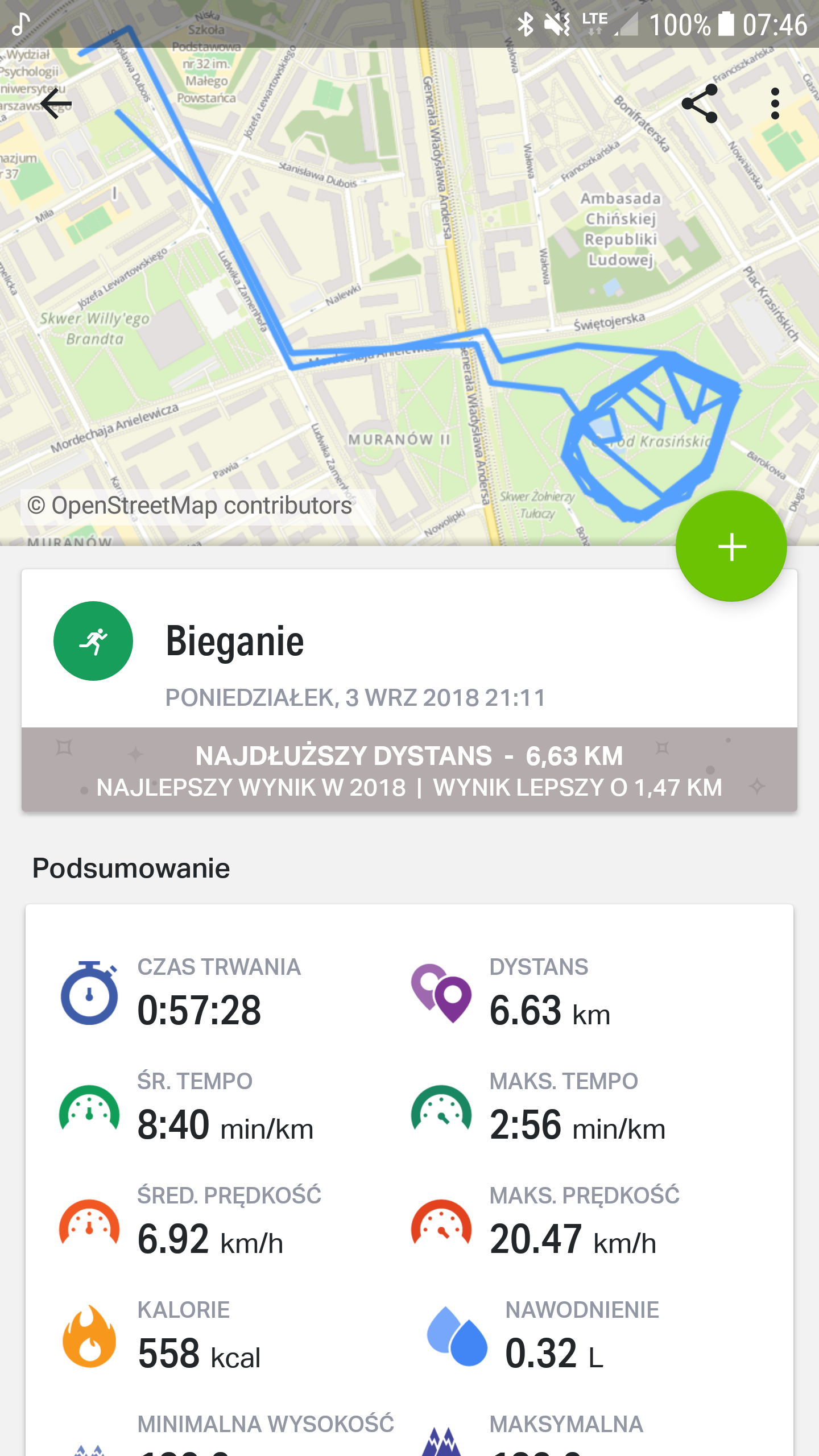Tap the green plus floating button

click(731, 547)
